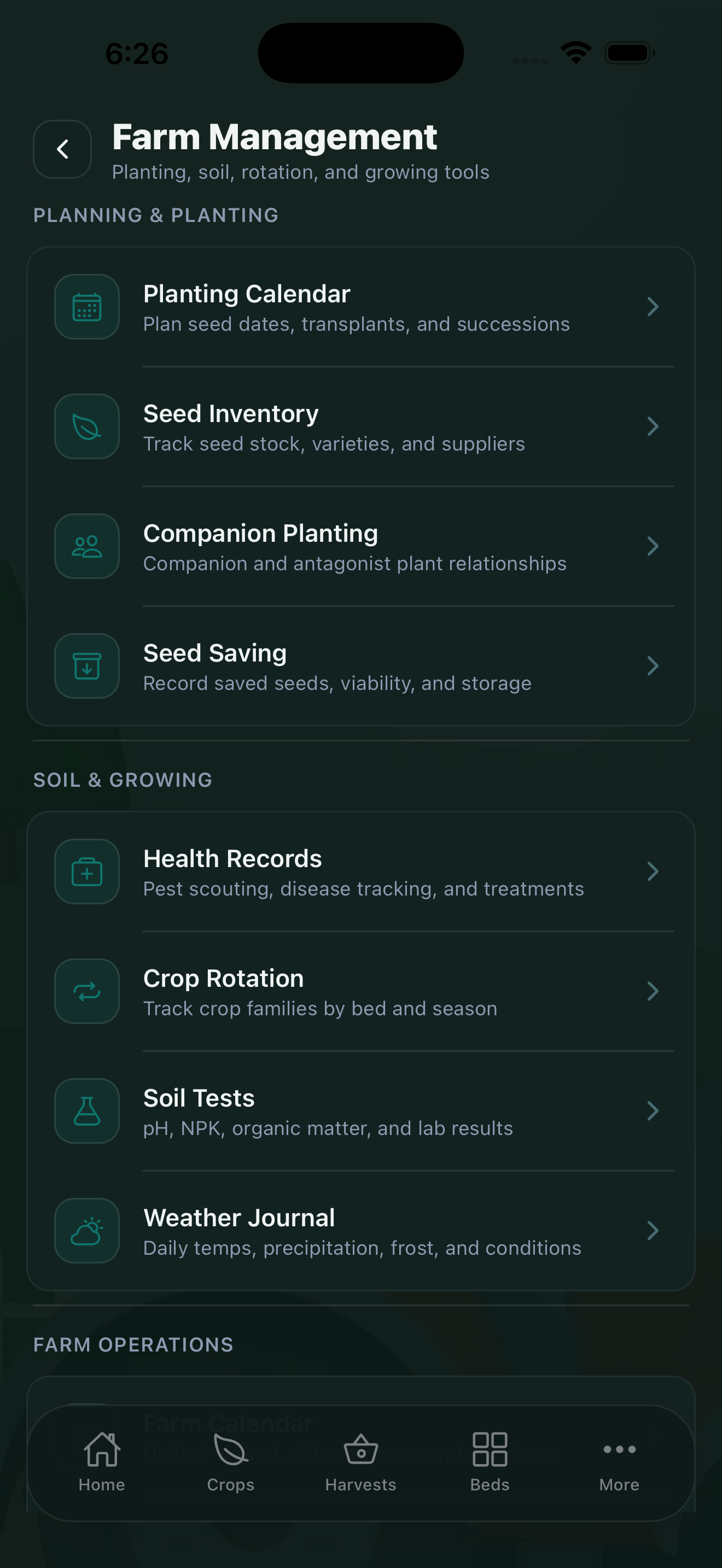Open the Soil Tests record list
Image resolution: width=722 pixels, height=1568 pixels.
(x=361, y=1110)
